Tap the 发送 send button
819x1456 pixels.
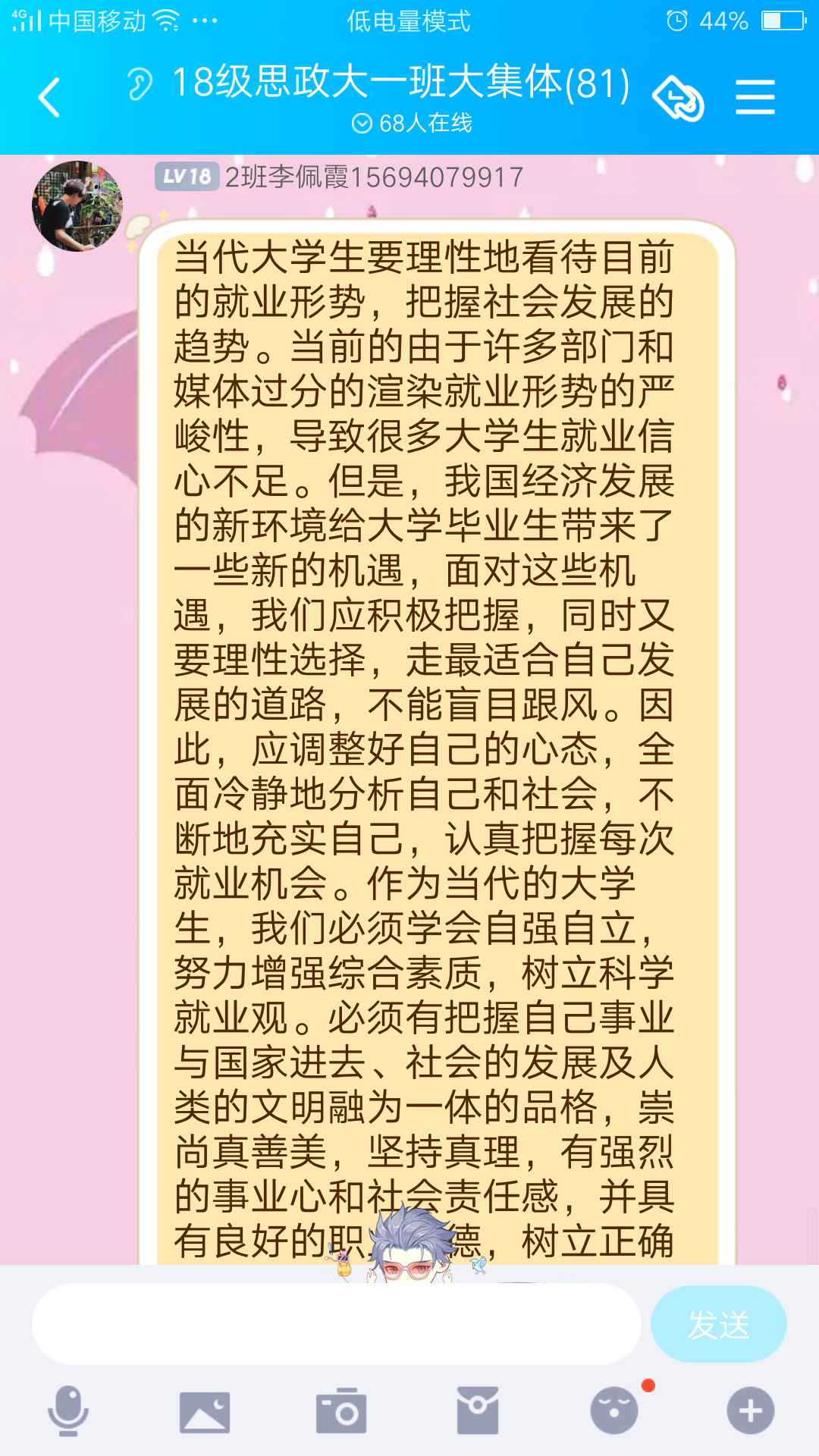click(x=718, y=1324)
